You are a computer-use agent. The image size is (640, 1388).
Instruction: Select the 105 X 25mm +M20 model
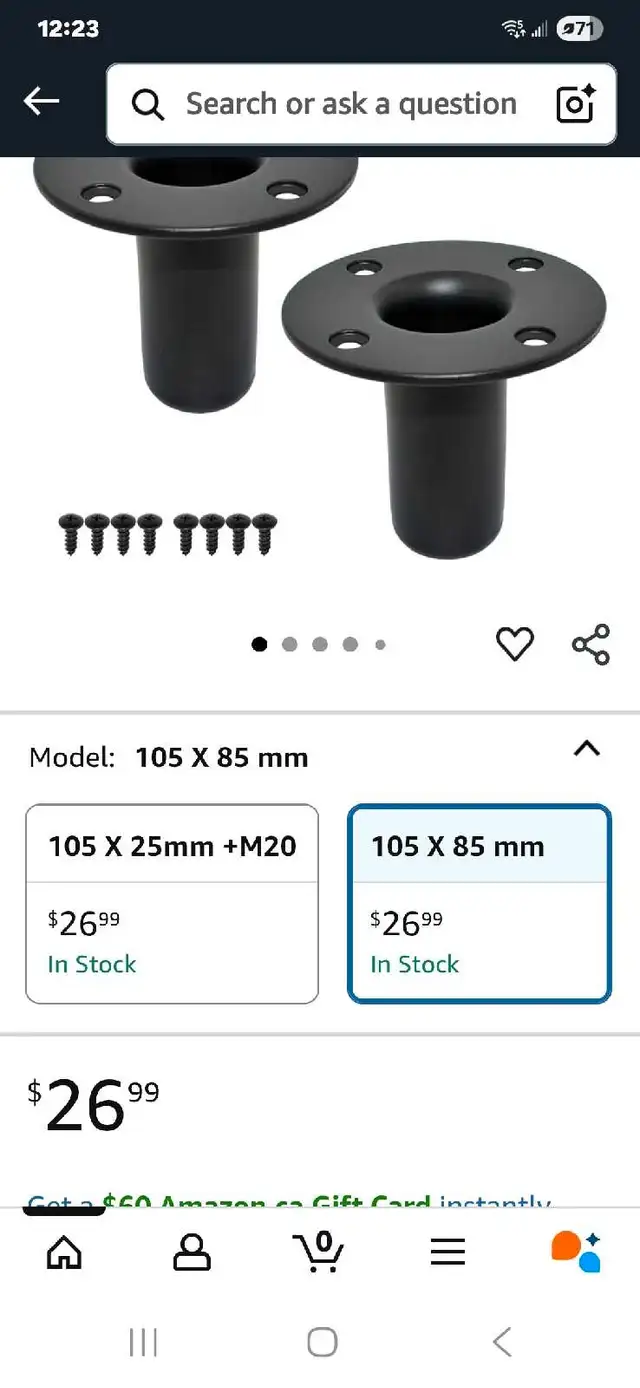point(172,904)
